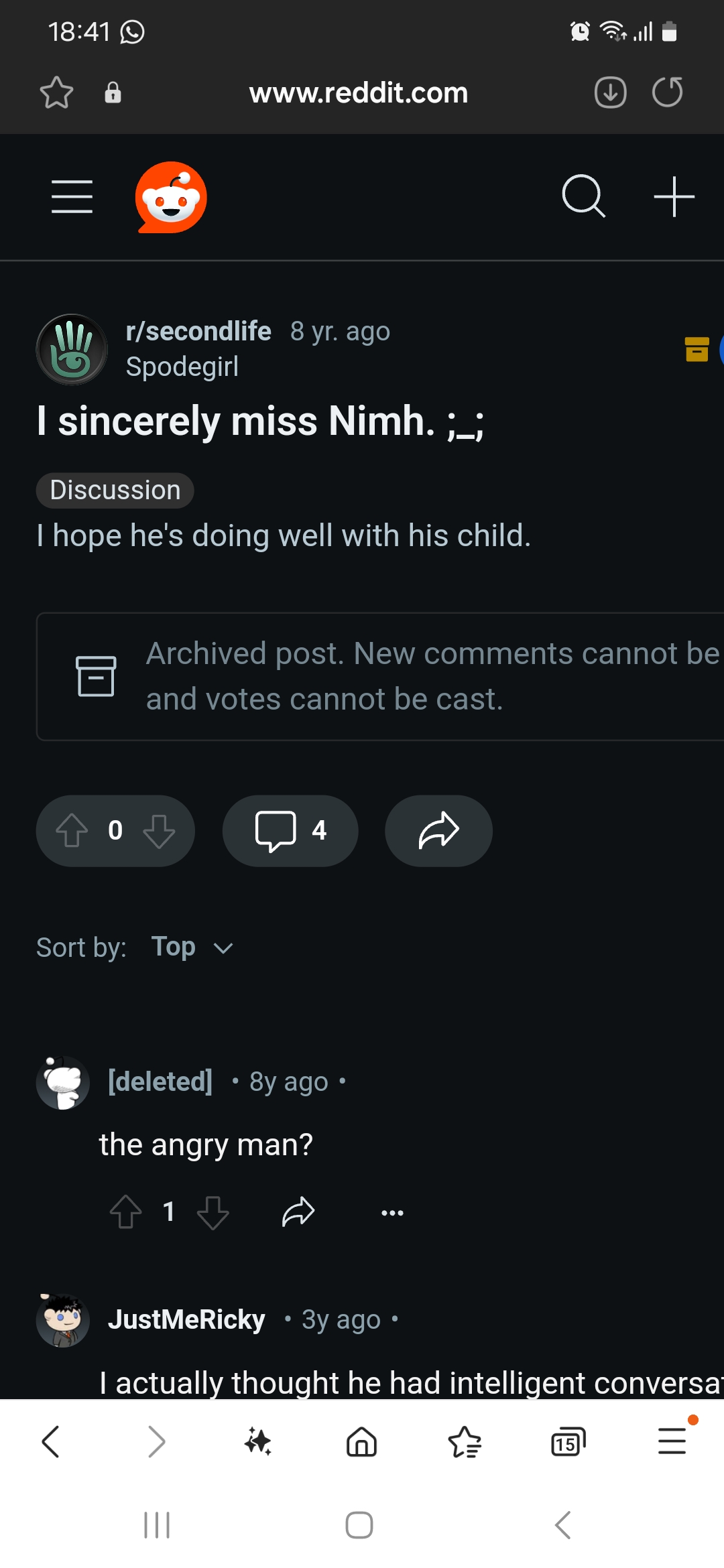Open JustMeRicky's profile
The height and width of the screenshot is (1568, 724).
pyautogui.click(x=186, y=1319)
